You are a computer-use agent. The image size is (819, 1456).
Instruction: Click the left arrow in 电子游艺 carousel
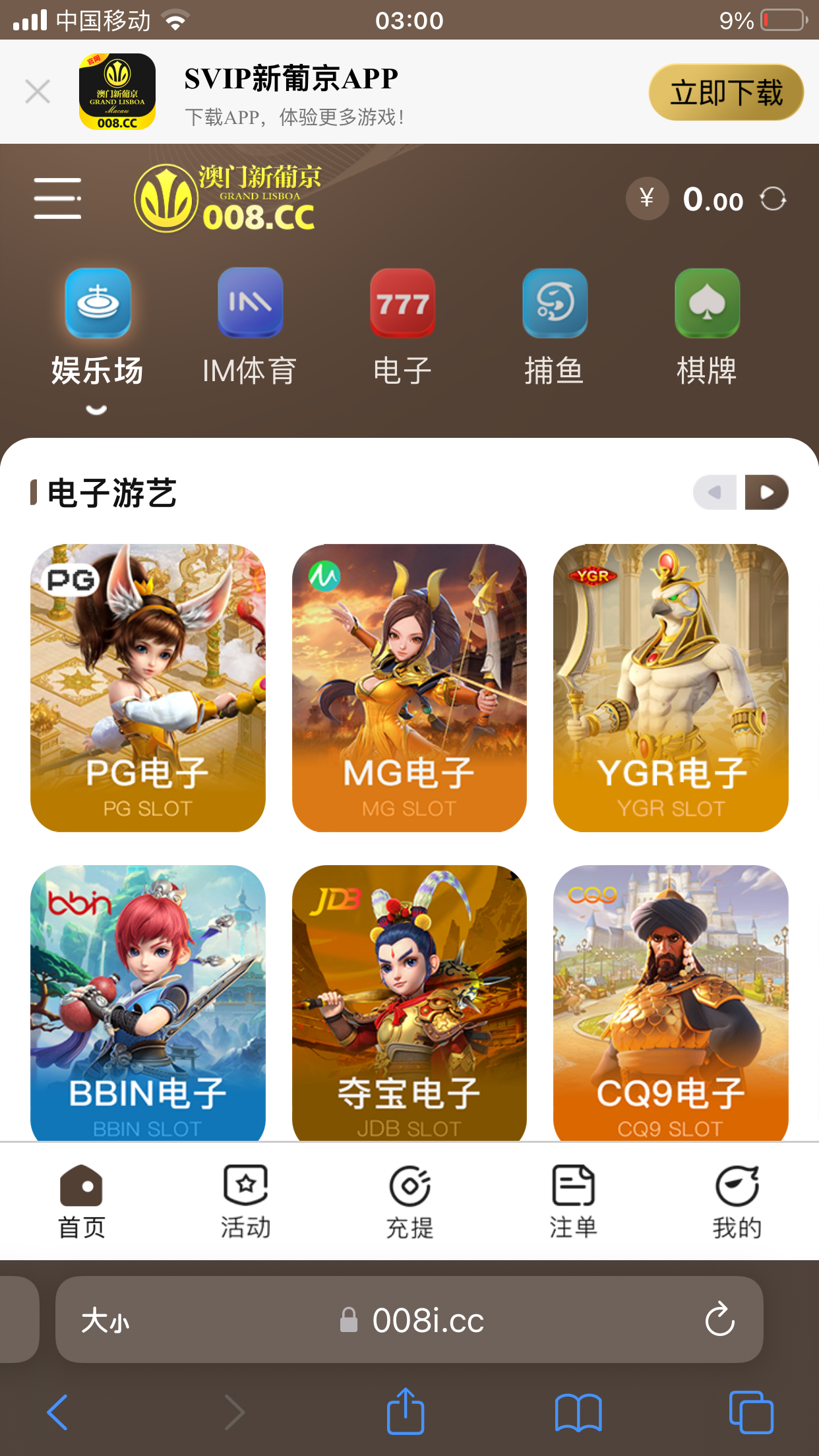click(714, 491)
